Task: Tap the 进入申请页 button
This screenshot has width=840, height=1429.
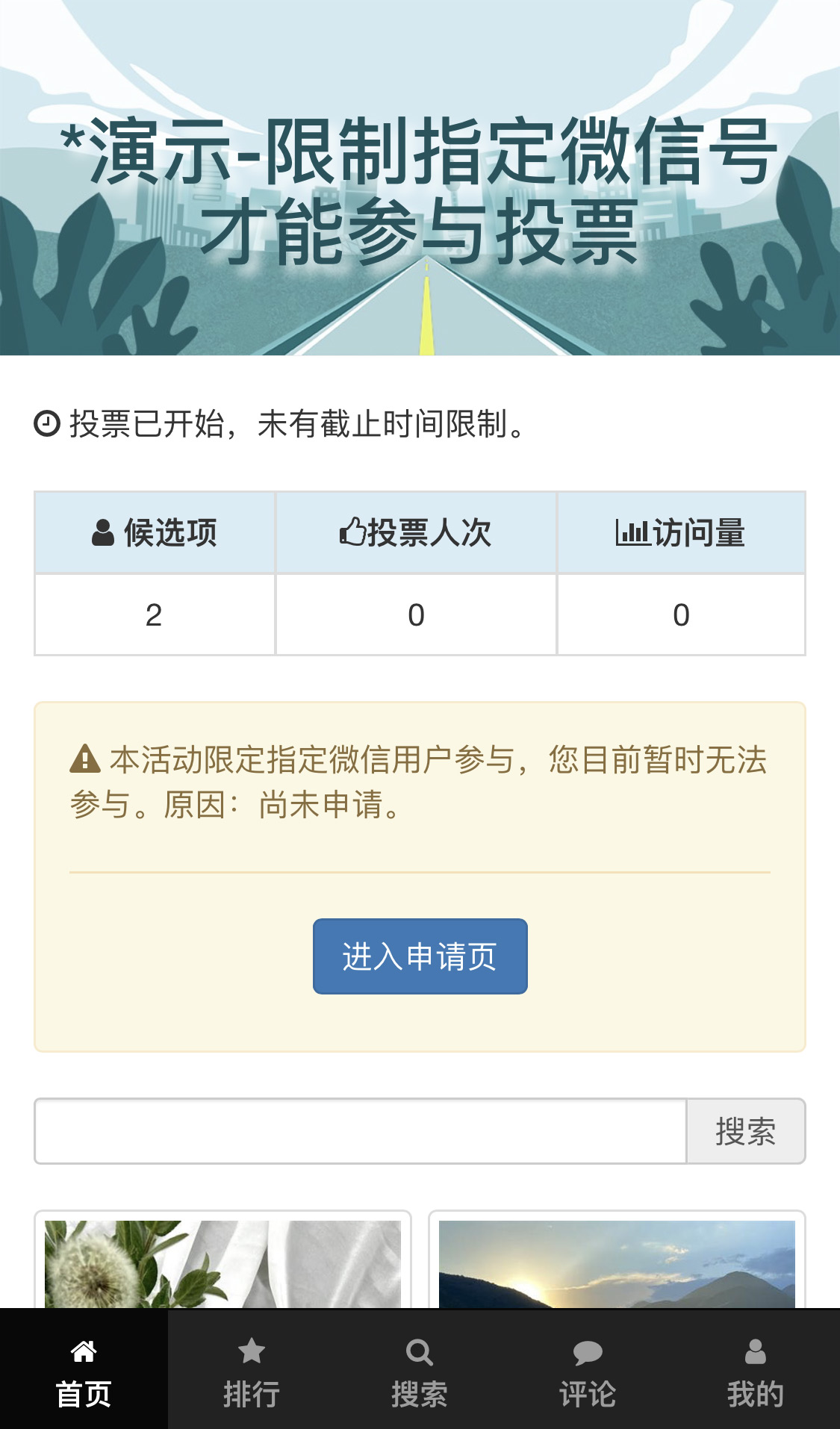Action: (420, 956)
